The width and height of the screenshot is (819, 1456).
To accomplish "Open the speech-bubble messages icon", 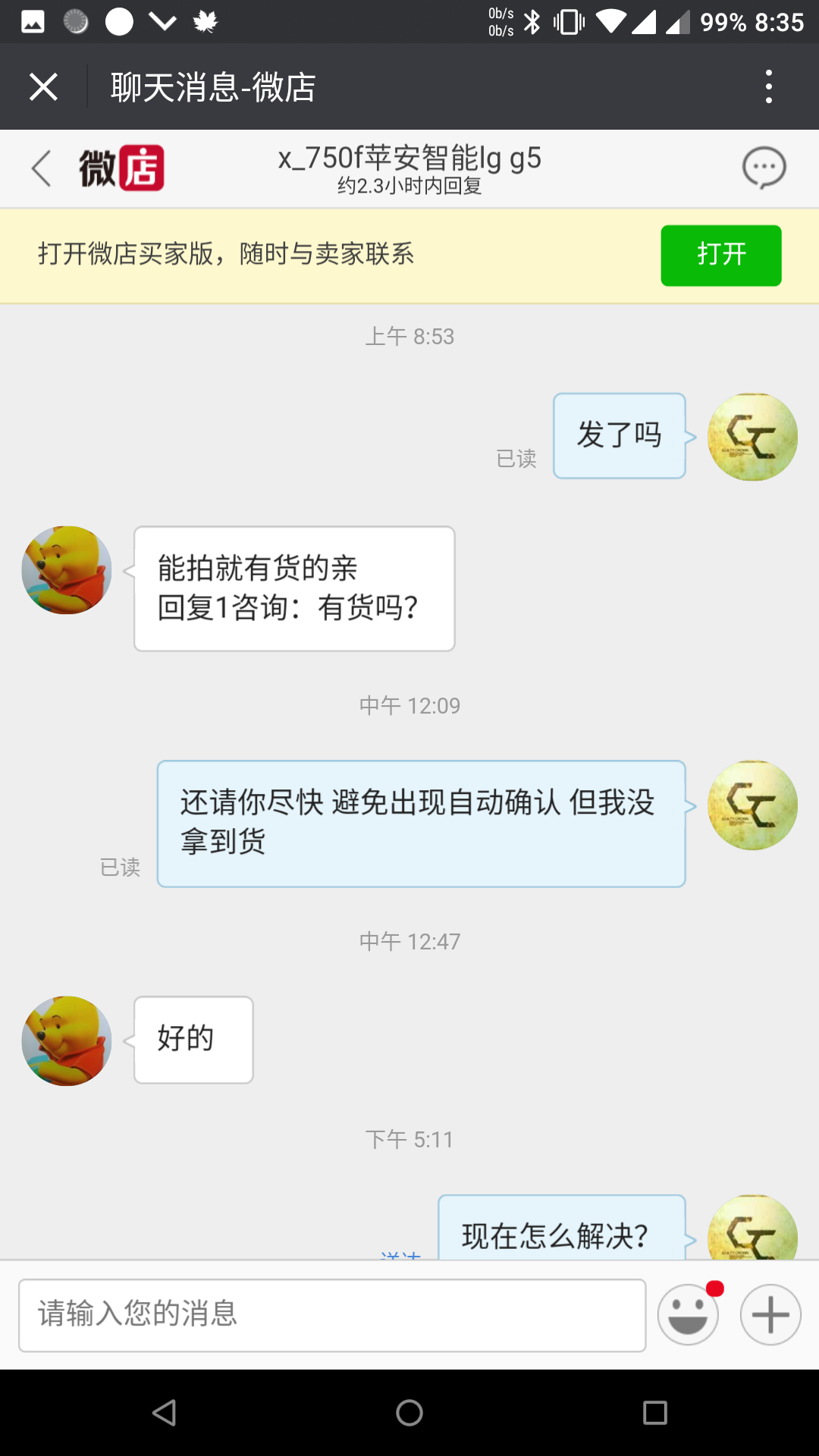I will pos(764,168).
